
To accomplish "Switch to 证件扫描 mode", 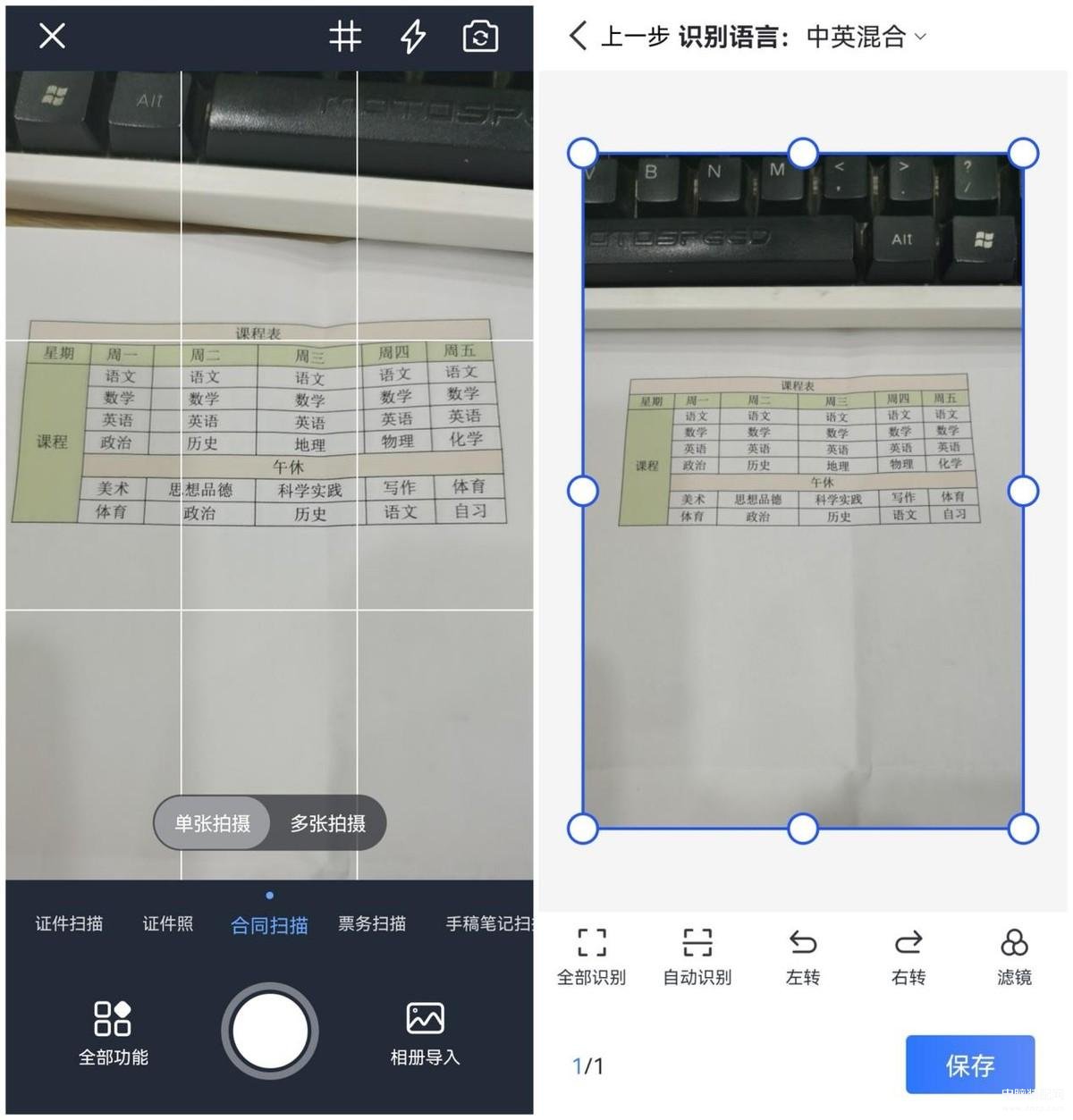I will [69, 924].
